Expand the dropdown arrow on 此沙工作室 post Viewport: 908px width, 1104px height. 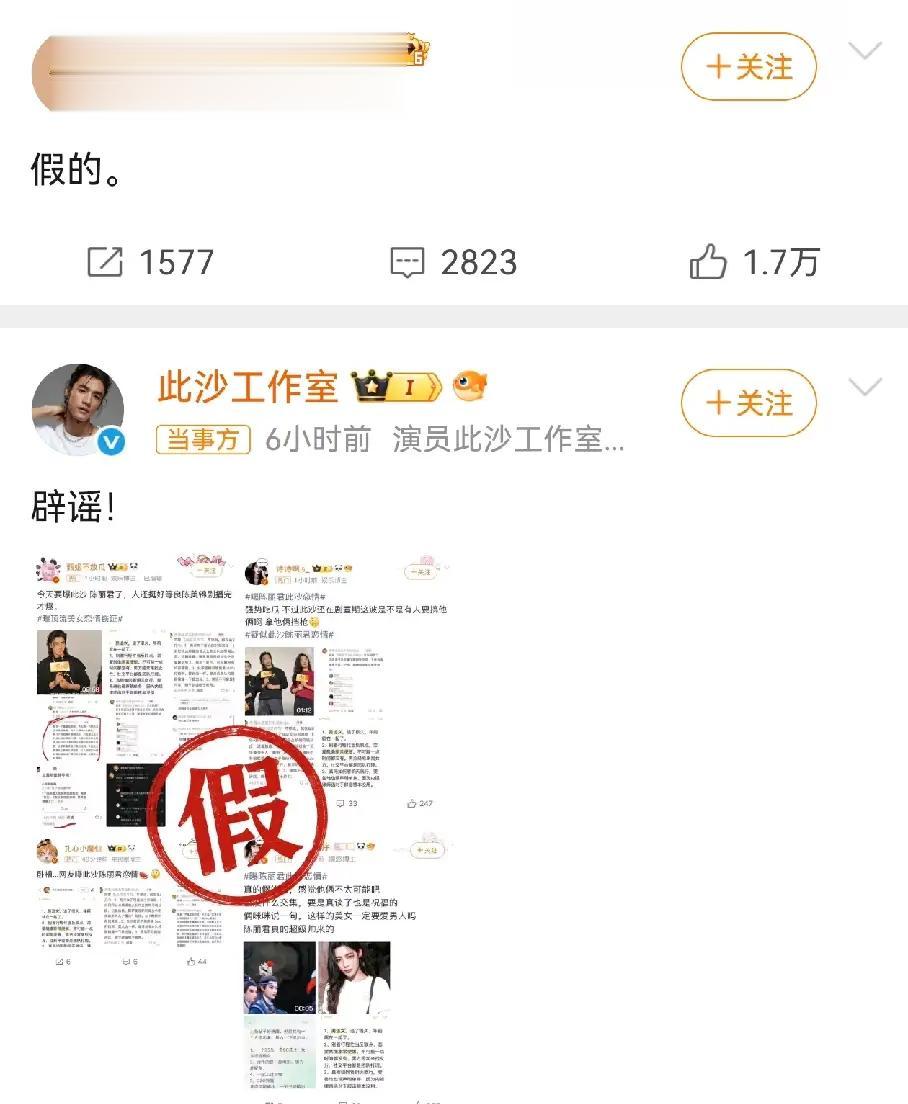[864, 387]
